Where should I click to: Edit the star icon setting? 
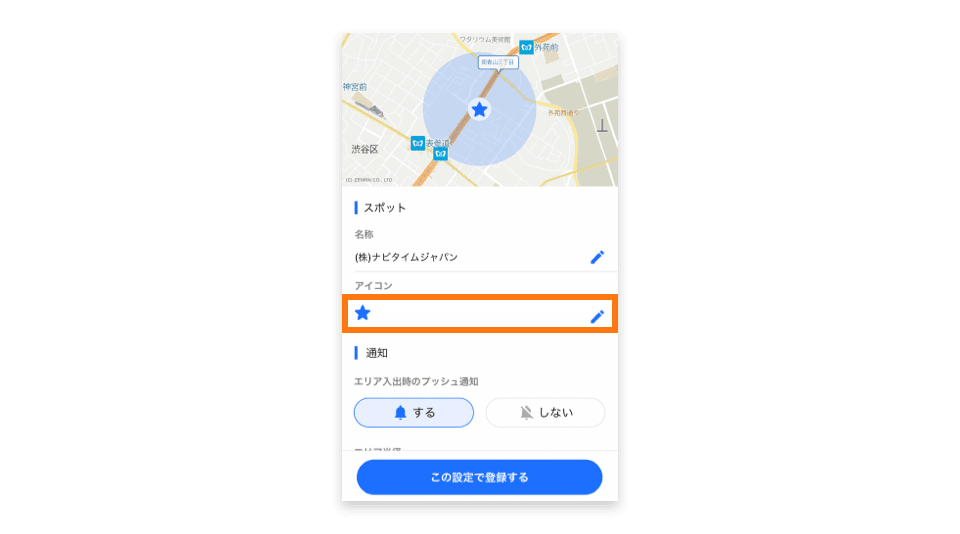[x=597, y=316]
